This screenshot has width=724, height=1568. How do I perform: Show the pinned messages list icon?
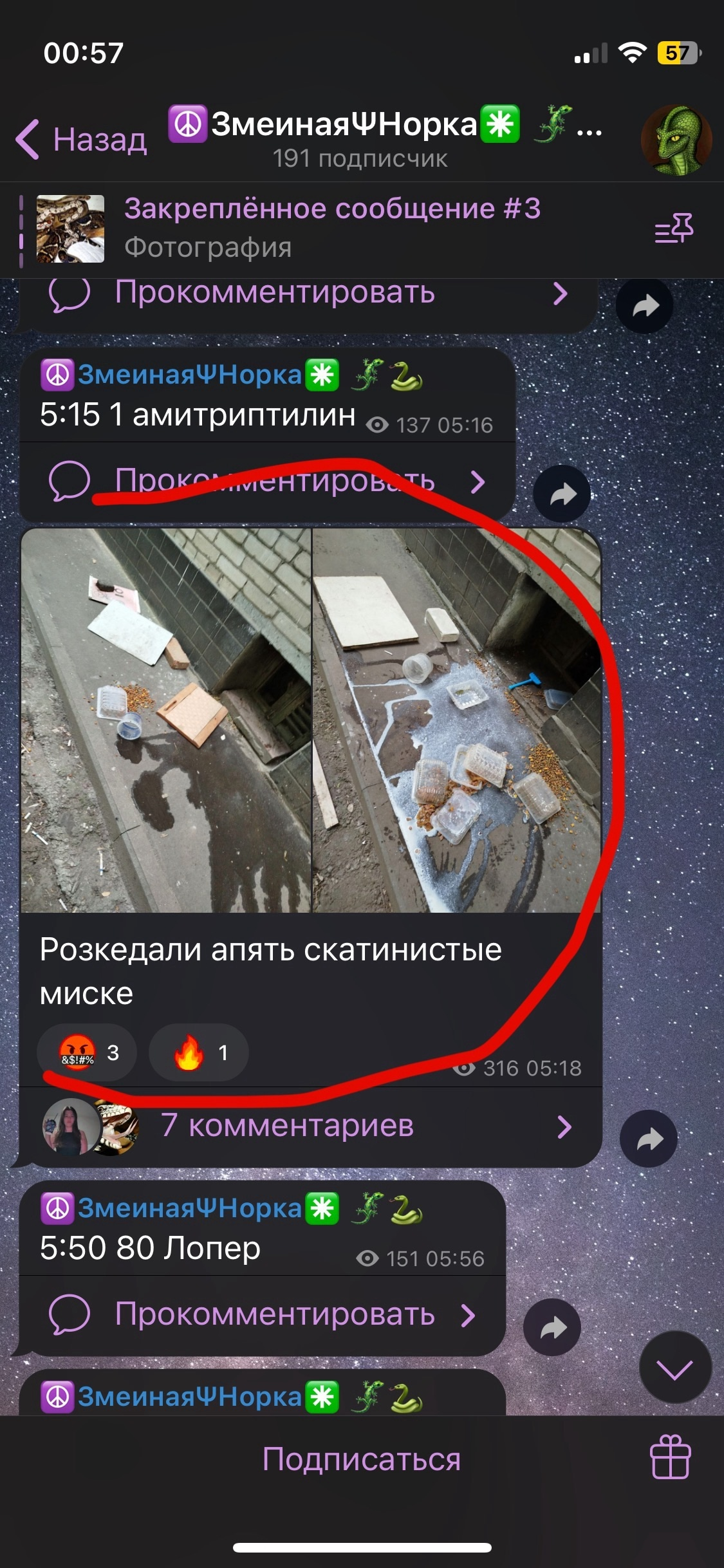point(674,229)
